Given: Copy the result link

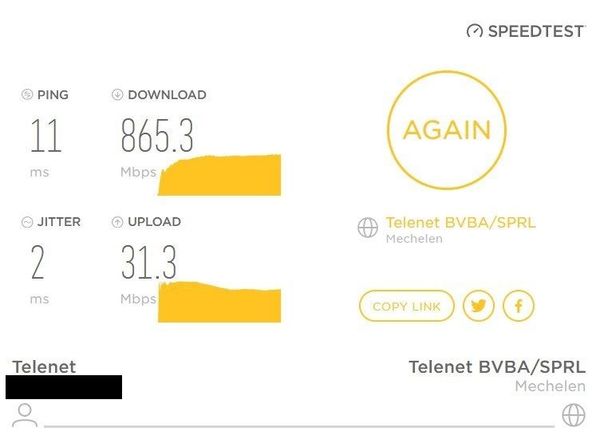Looking at the screenshot, I should tap(405, 306).
